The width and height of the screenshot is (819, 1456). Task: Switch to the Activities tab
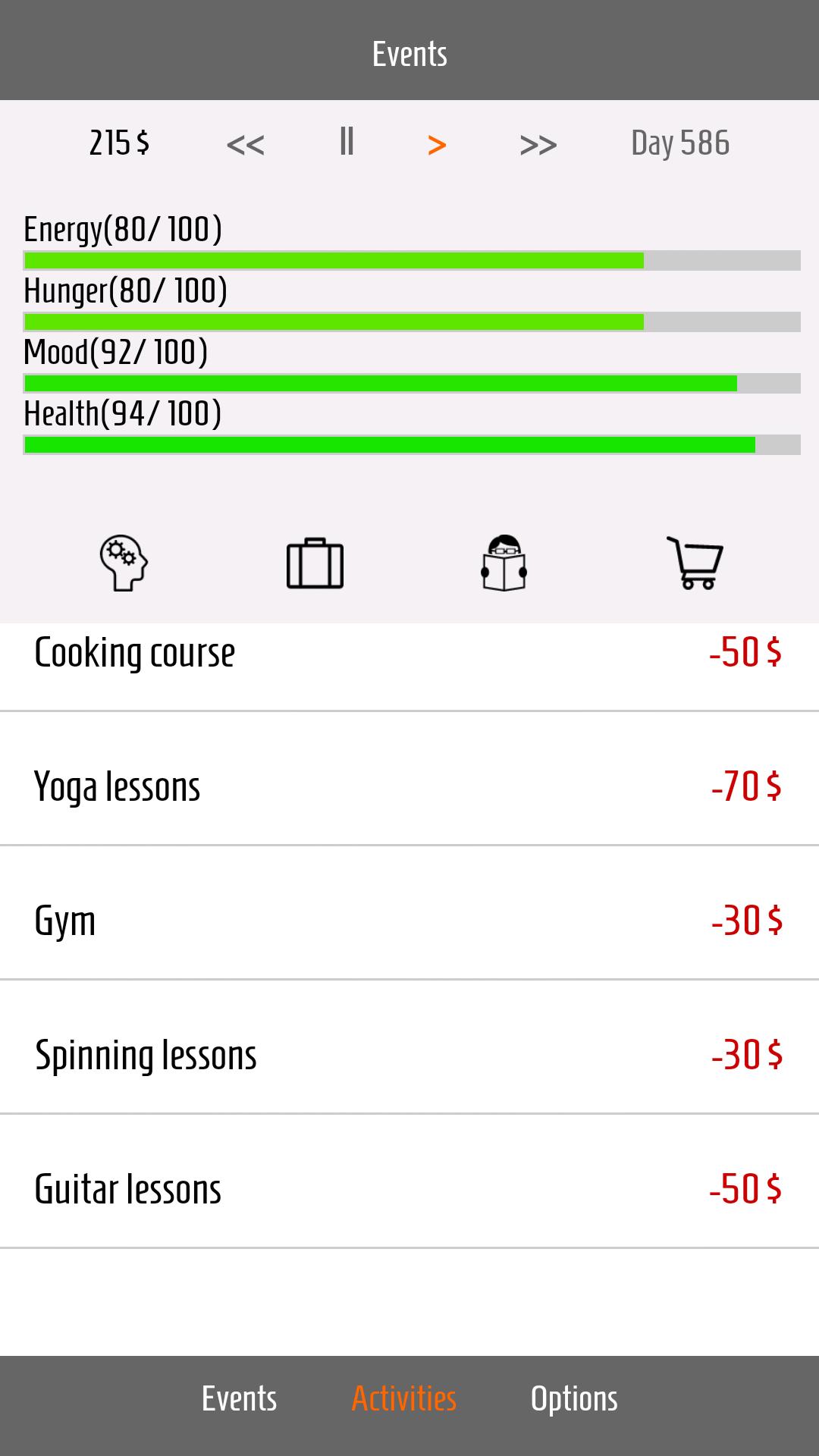click(404, 1399)
